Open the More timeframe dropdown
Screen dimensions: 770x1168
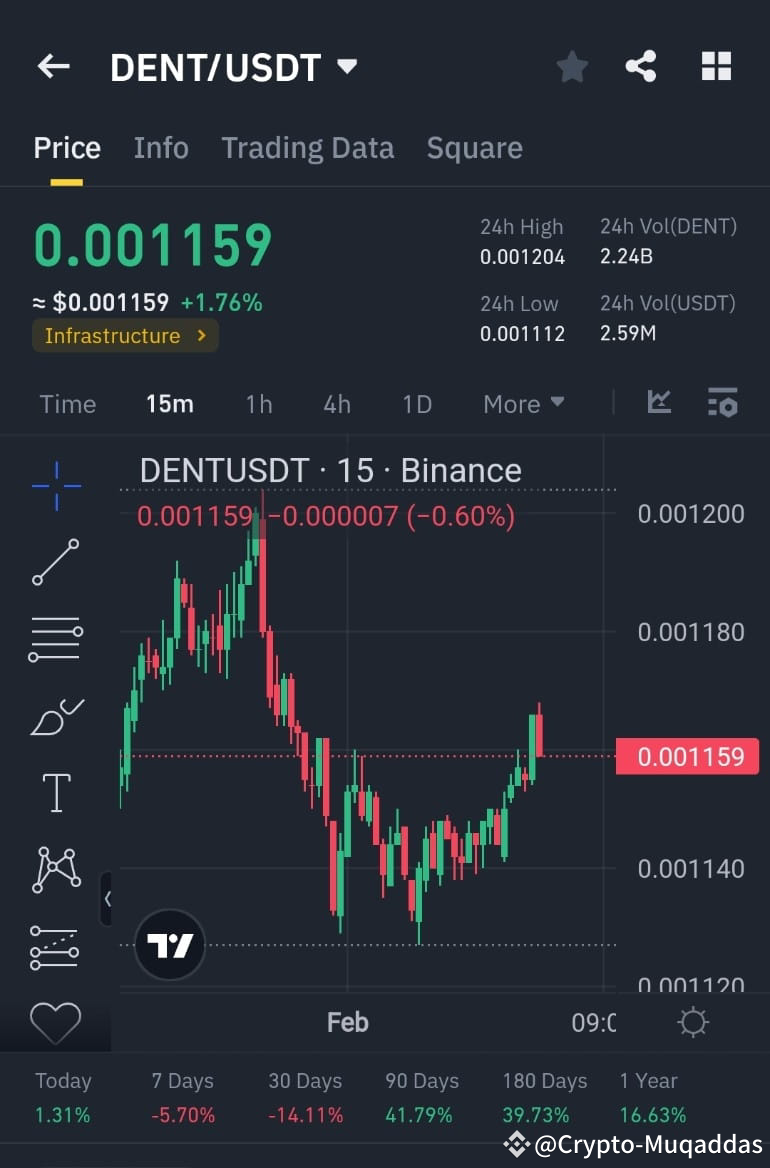tap(523, 403)
